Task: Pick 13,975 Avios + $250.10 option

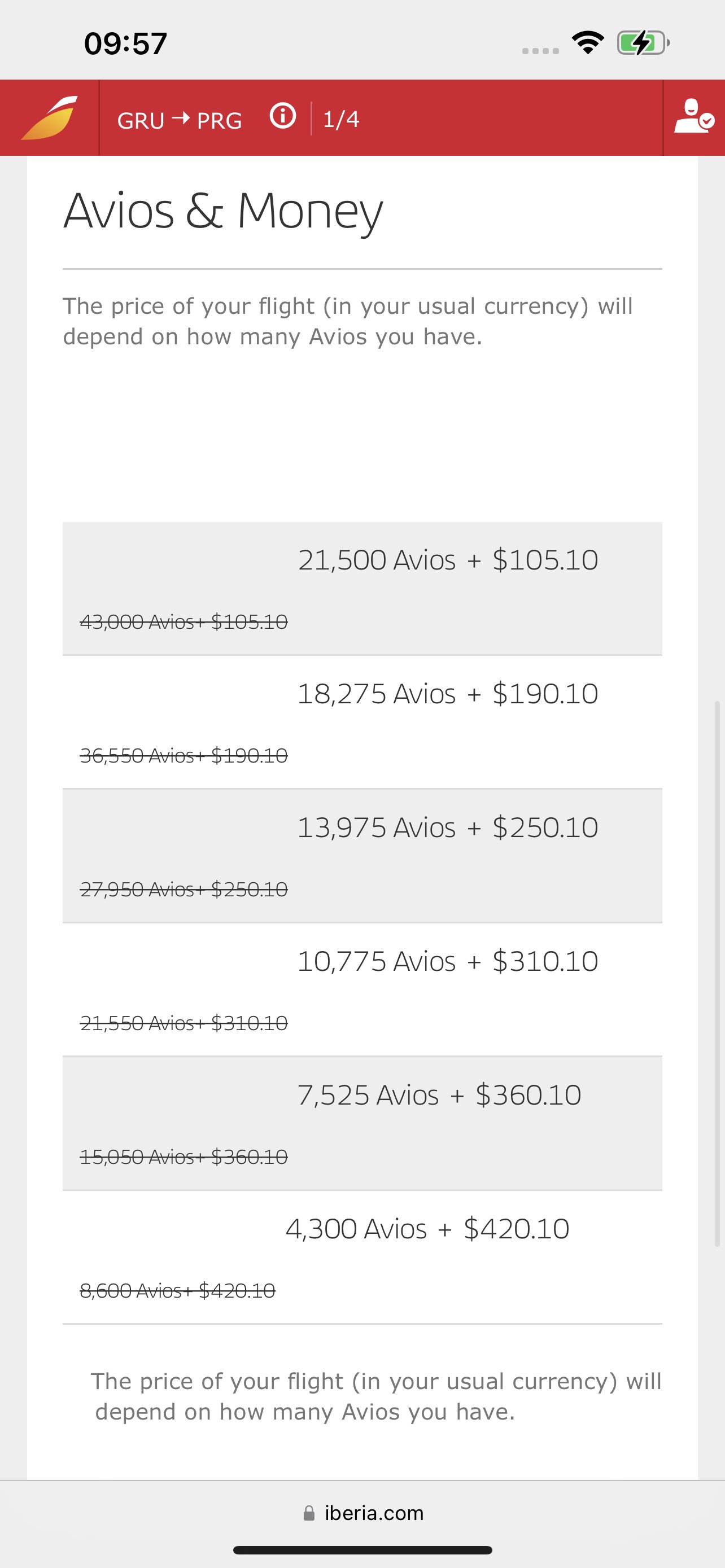Action: 362,856
